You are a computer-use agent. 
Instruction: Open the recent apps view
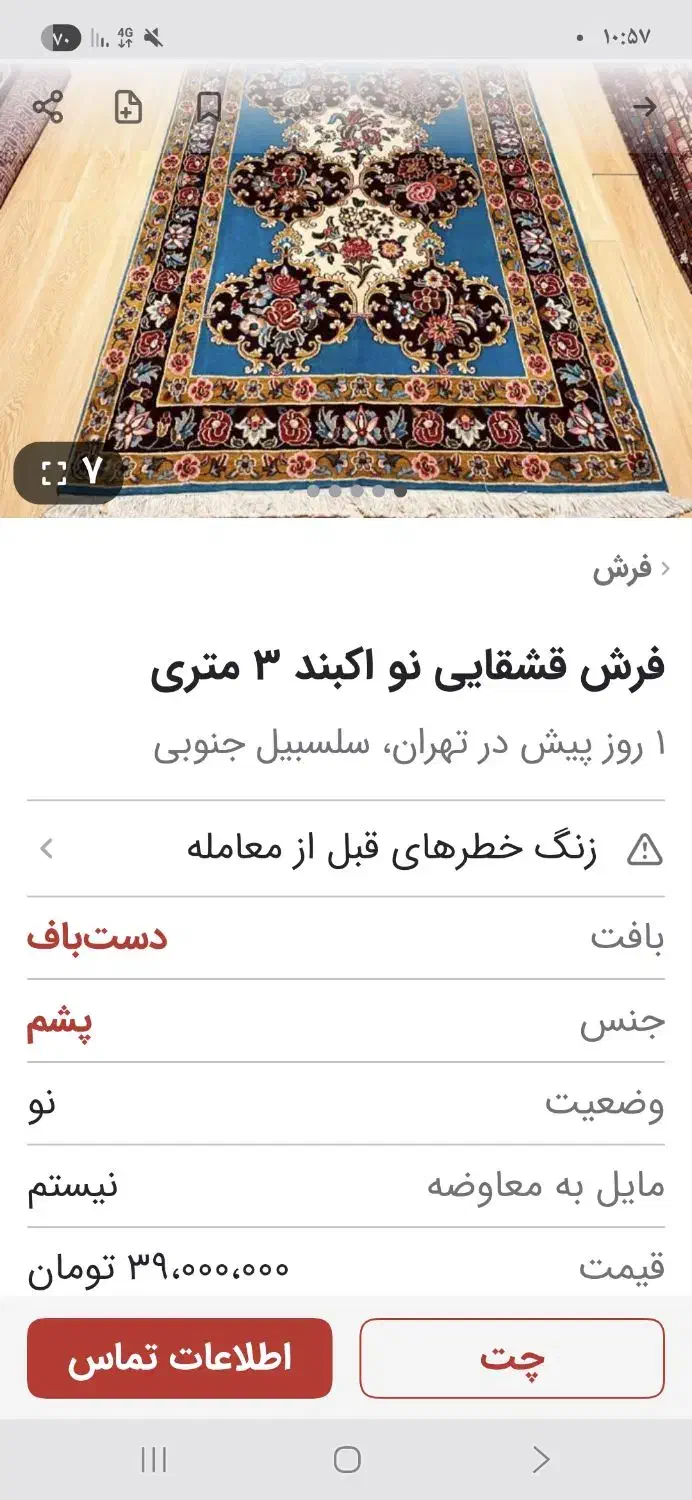pos(153,1460)
